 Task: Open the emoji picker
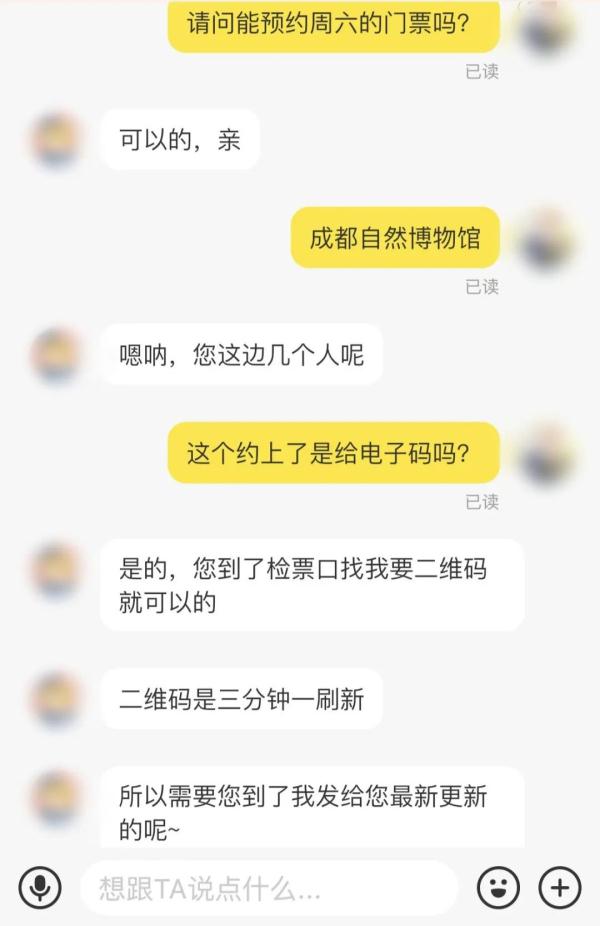point(497,886)
